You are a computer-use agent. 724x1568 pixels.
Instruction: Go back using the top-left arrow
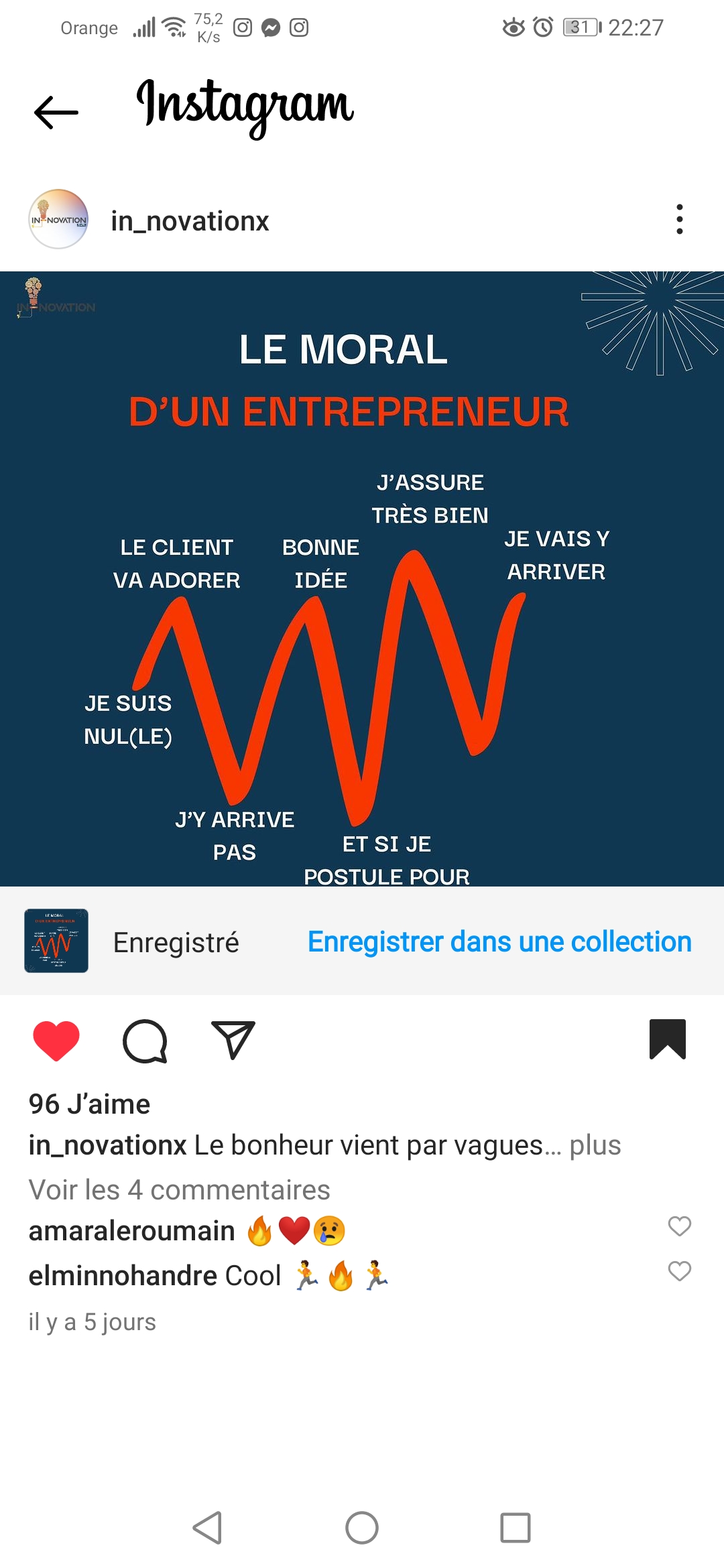pos(56,112)
